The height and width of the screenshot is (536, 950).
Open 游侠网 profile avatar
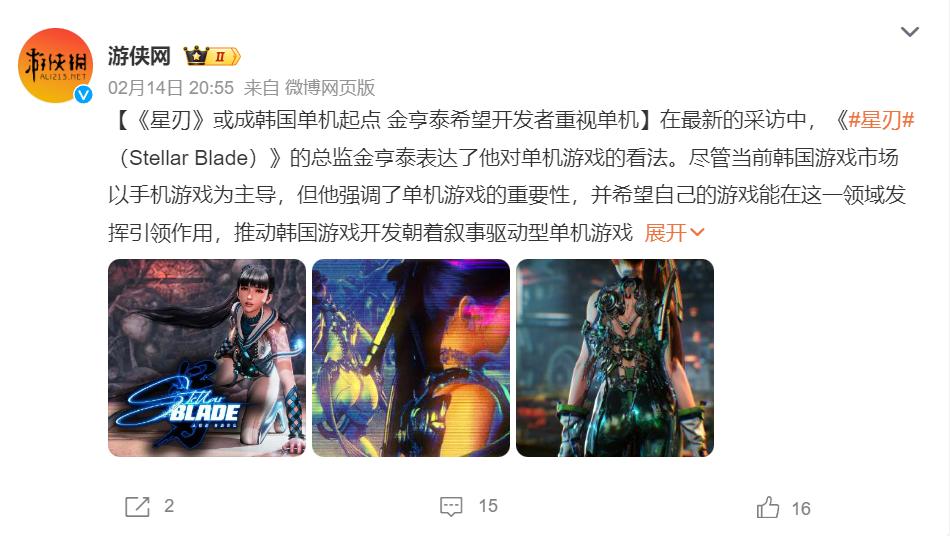[x=55, y=66]
